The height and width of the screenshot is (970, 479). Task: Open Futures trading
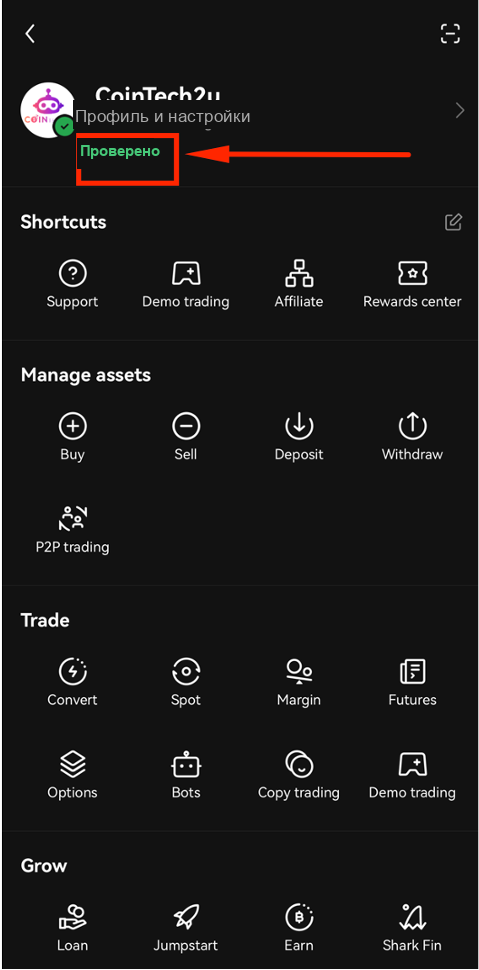[412, 682]
